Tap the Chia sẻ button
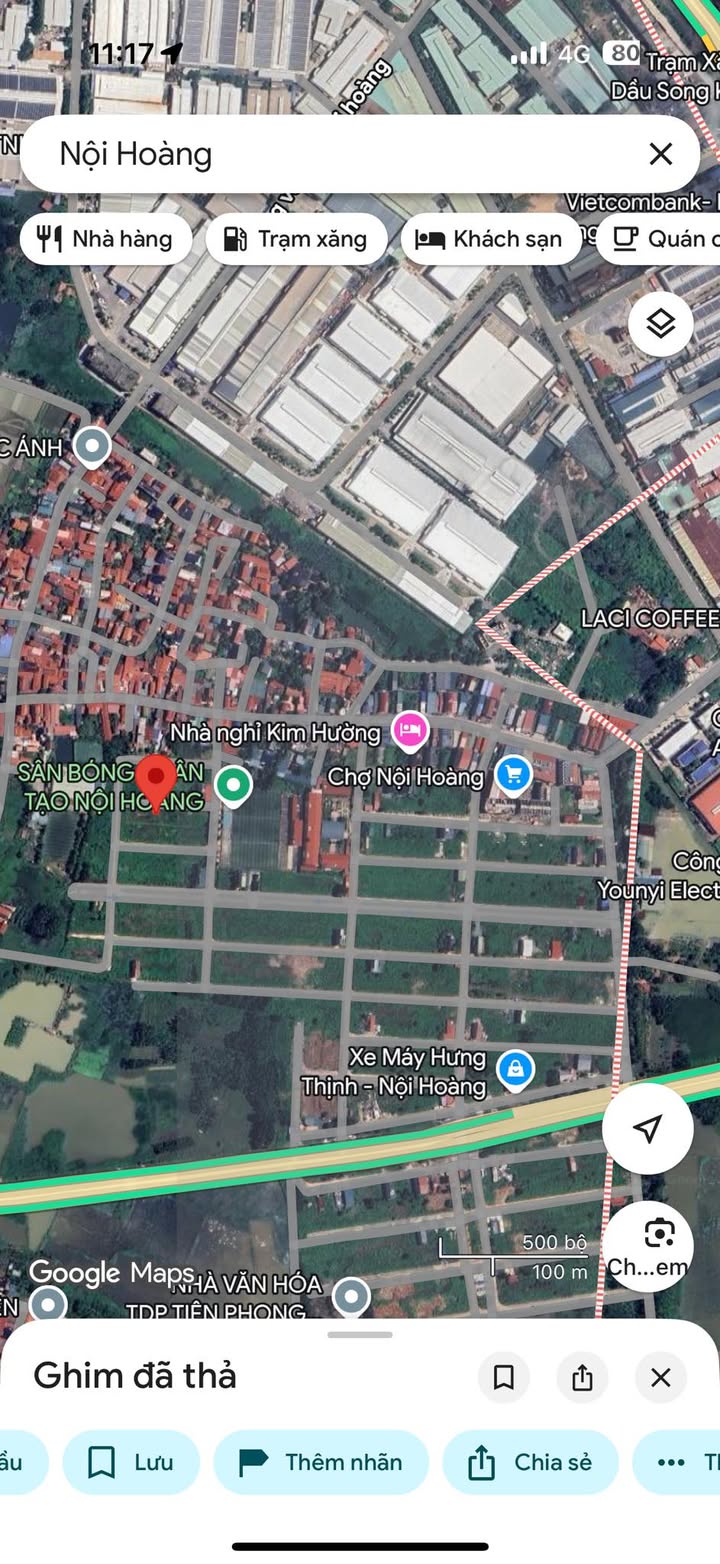 tap(531, 1462)
